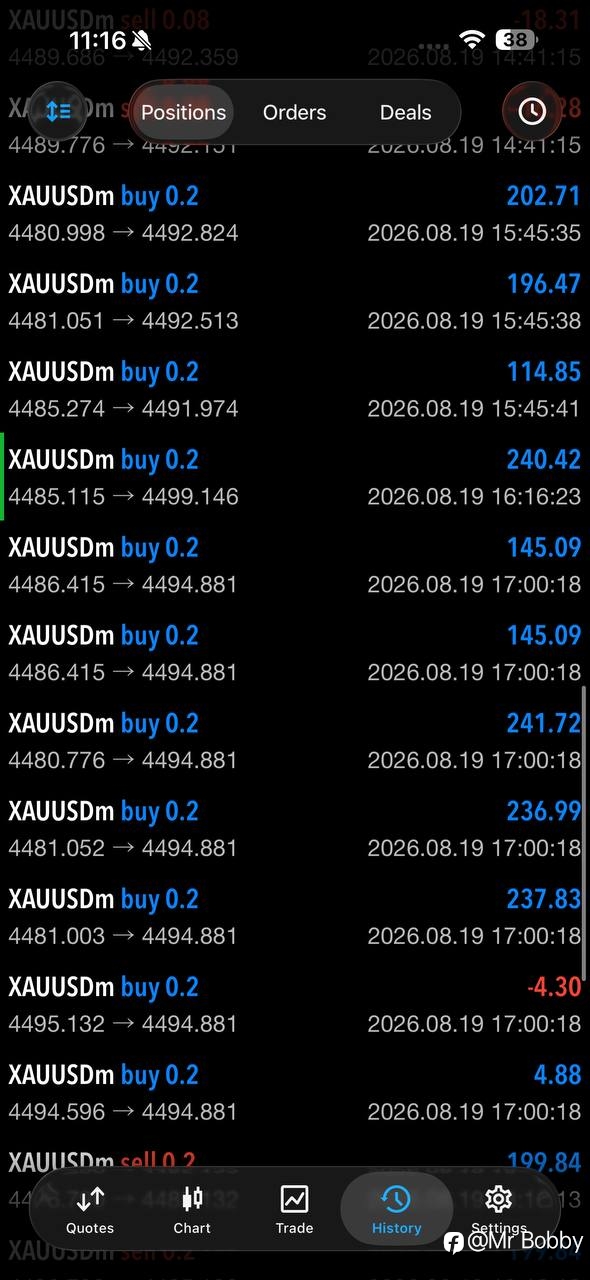Select the Positions tab

pos(183,113)
